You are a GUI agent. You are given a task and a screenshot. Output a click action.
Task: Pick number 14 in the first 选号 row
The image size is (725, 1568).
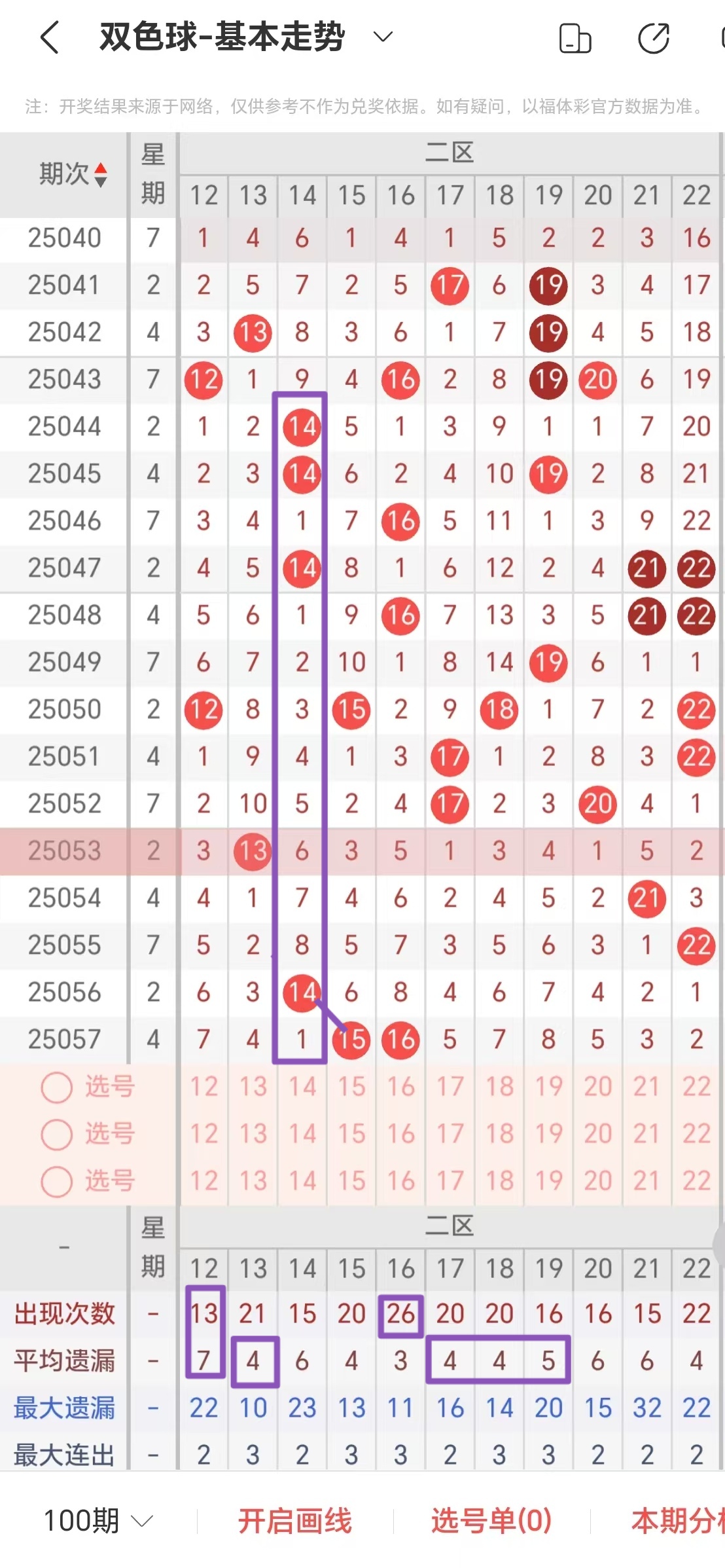point(302,1086)
